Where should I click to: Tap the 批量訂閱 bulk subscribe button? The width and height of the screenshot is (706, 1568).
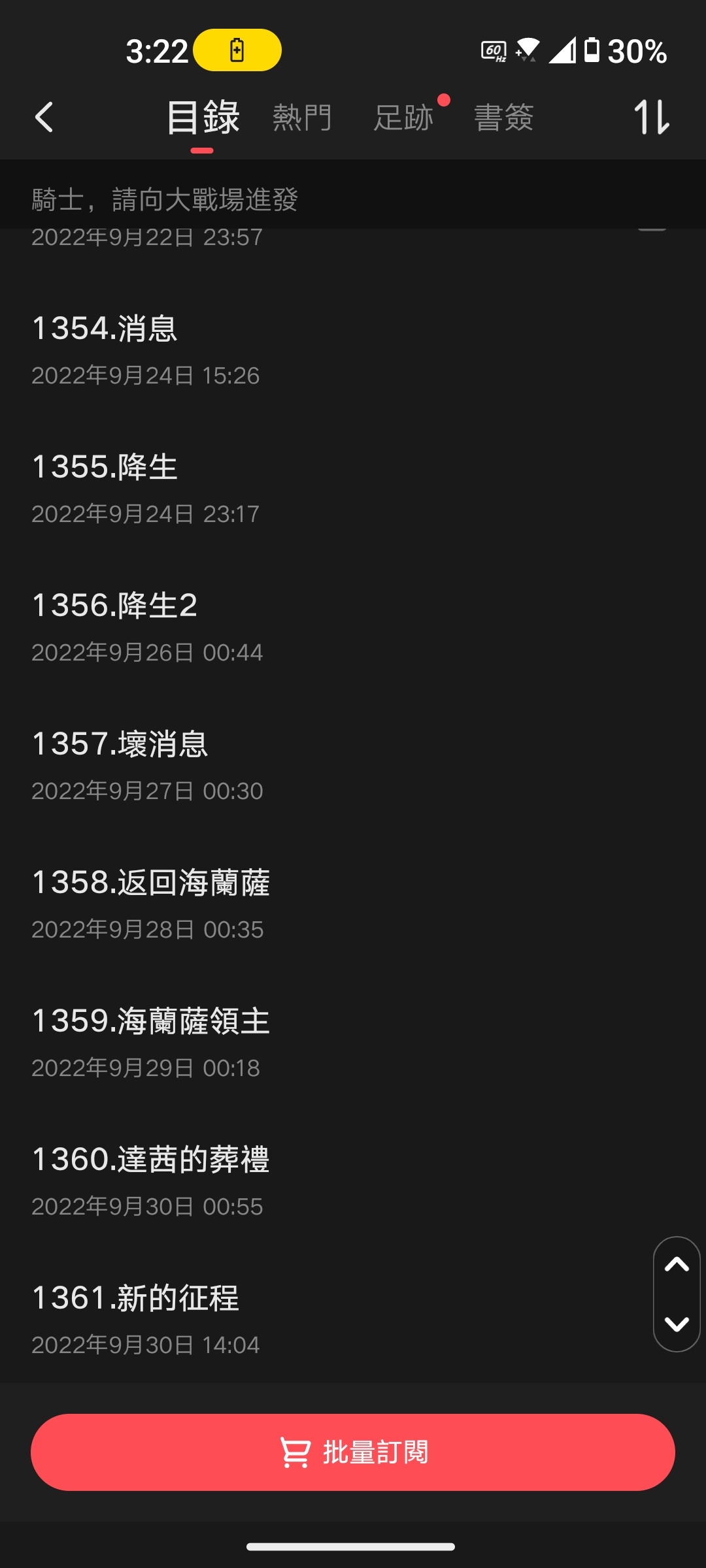coord(353,1452)
